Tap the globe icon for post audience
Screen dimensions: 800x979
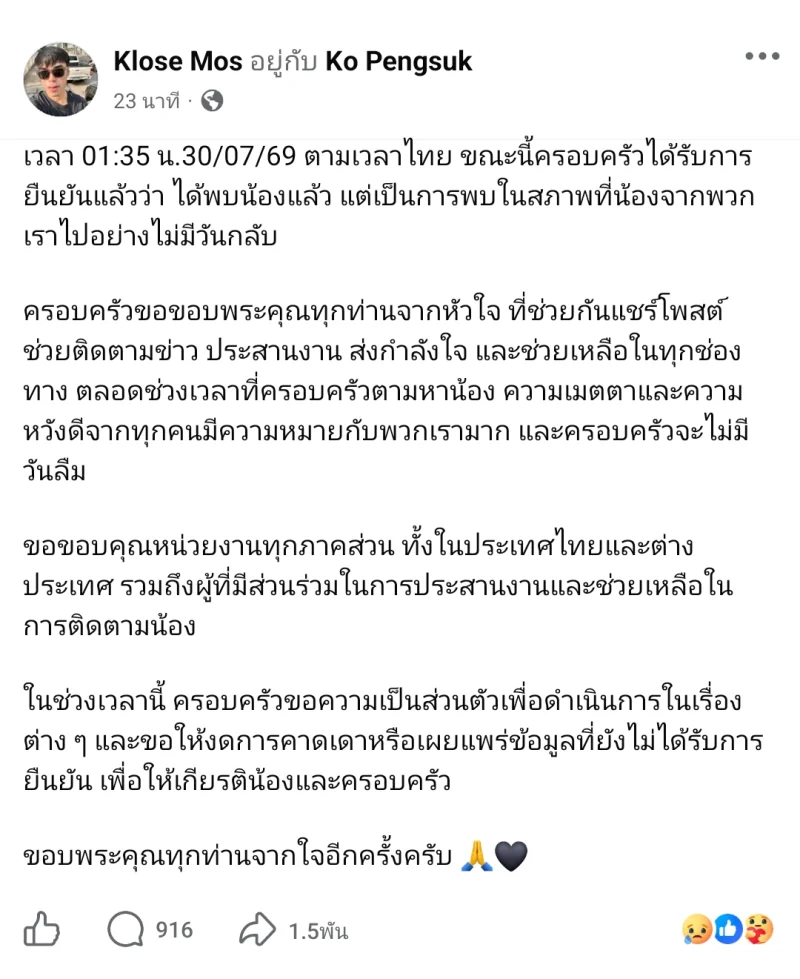tap(212, 101)
